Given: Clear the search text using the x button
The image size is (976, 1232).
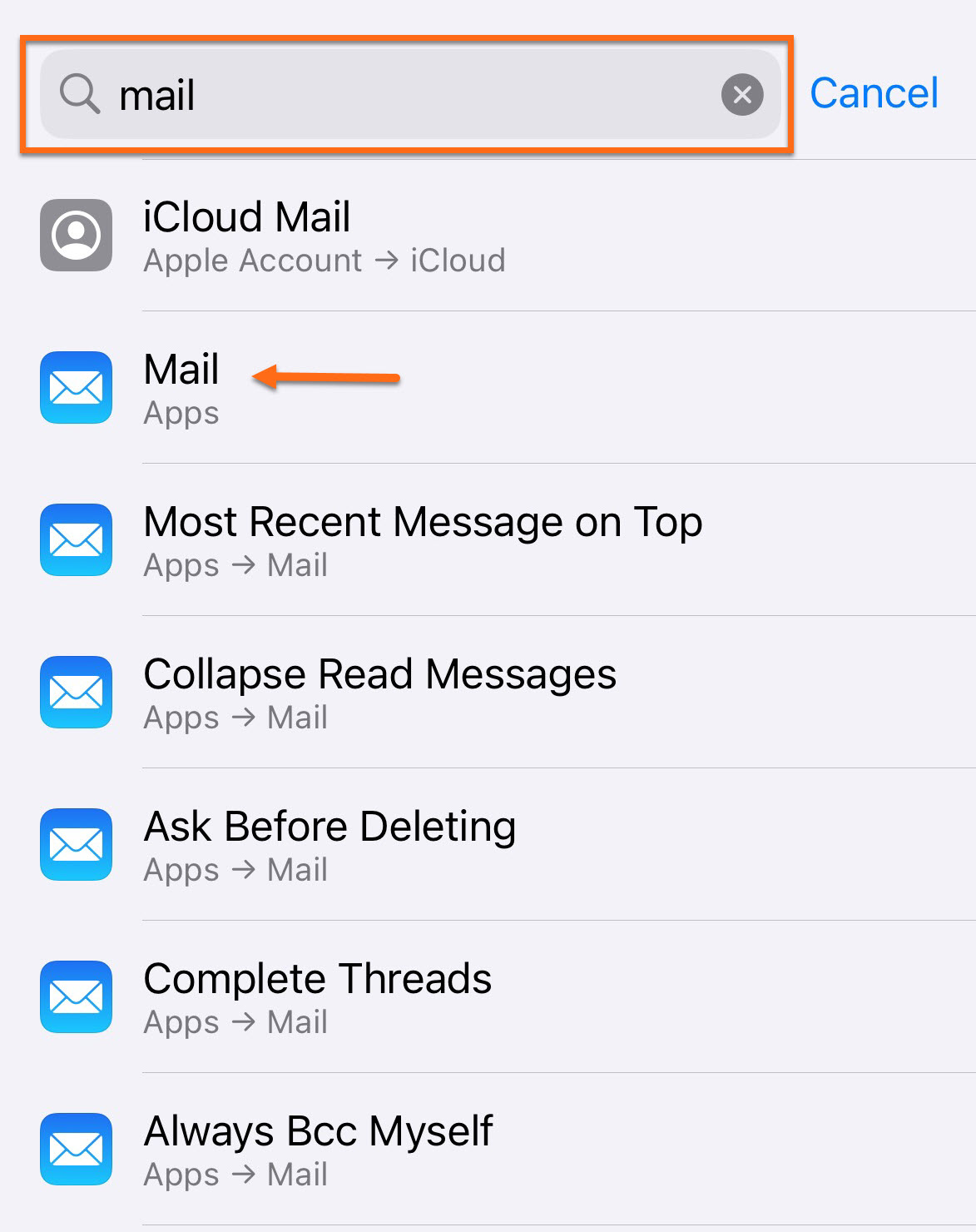Looking at the screenshot, I should pos(741,94).
